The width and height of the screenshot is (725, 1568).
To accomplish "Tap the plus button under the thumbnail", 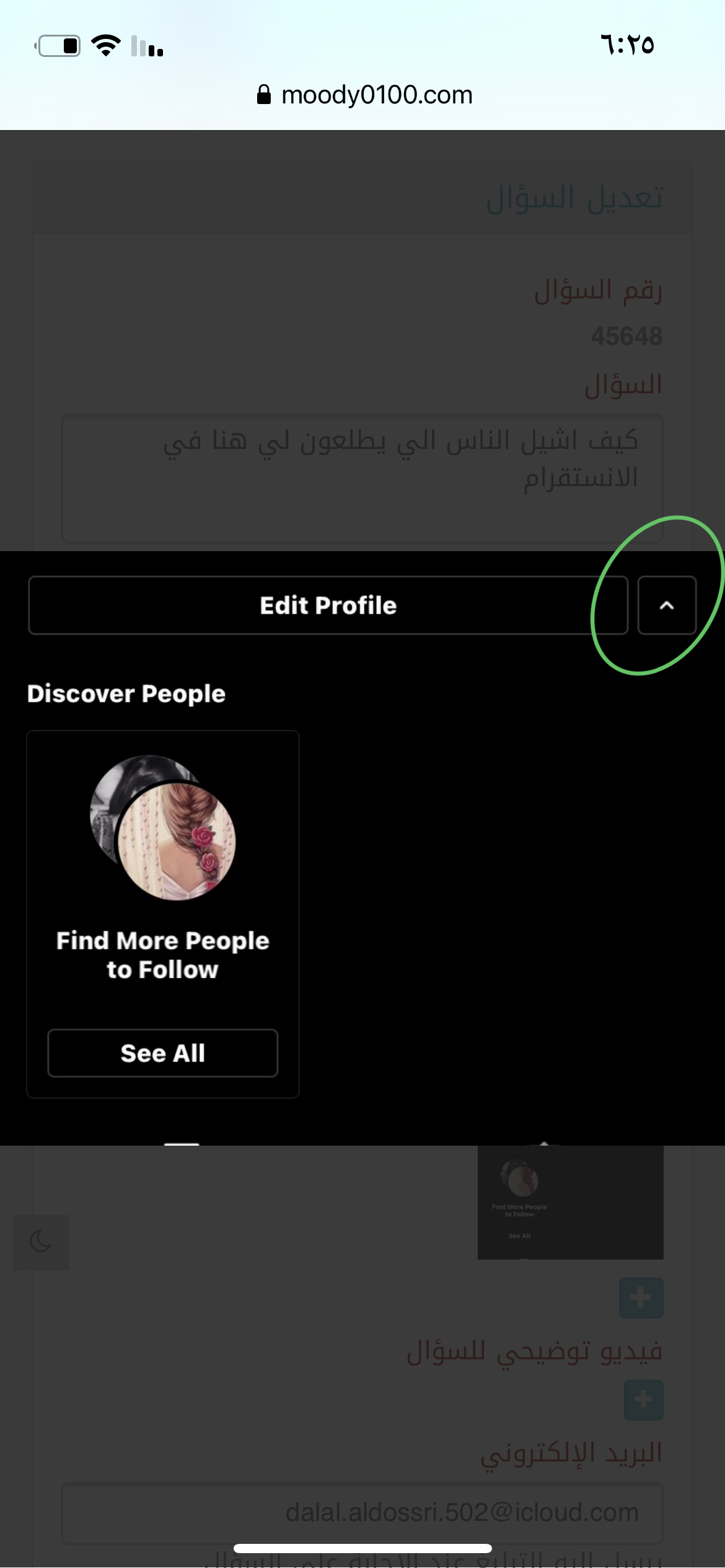I will (x=641, y=1297).
